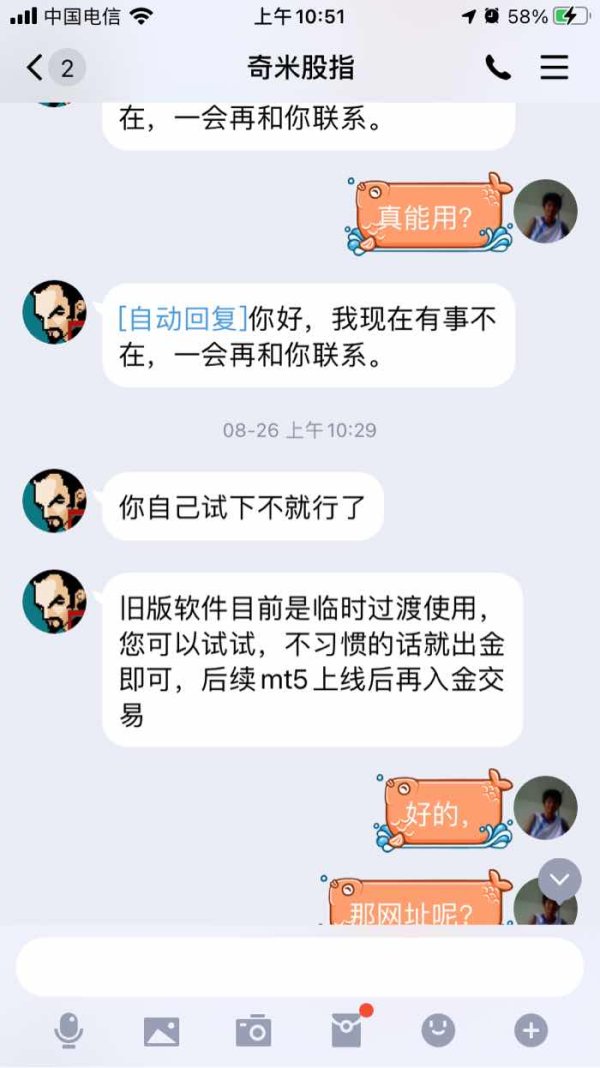Jump to the latest messages with the down arrow
Viewport: 600px width, 1068px height.
click(x=560, y=880)
